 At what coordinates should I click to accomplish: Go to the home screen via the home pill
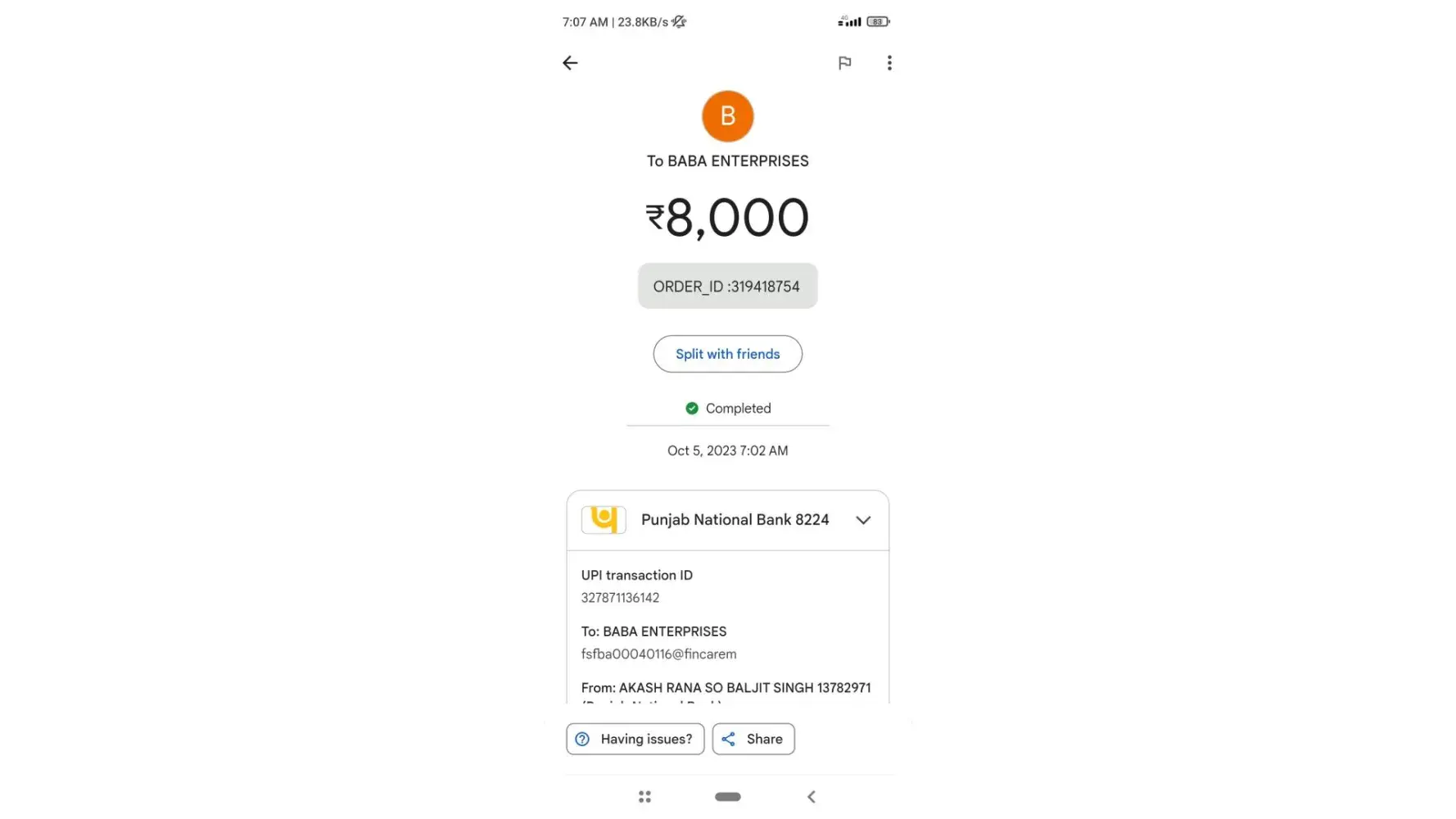(727, 797)
